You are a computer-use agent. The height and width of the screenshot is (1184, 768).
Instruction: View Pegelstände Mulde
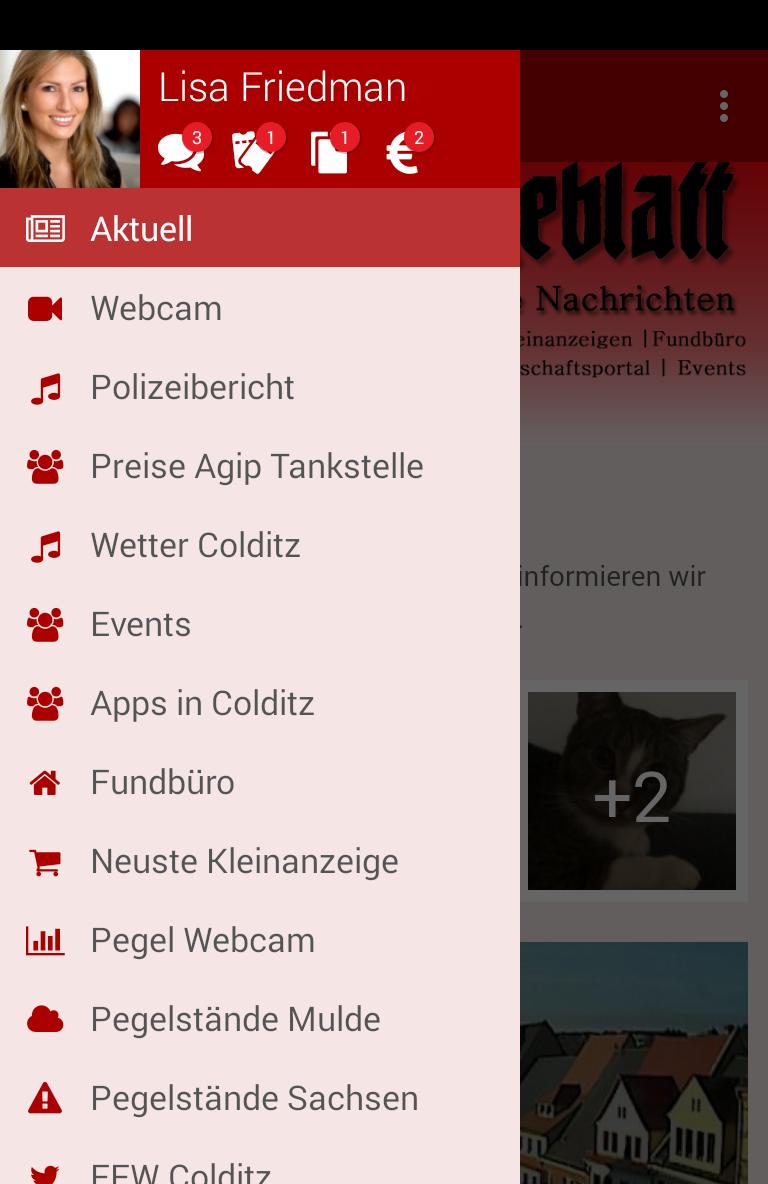(x=259, y=1019)
